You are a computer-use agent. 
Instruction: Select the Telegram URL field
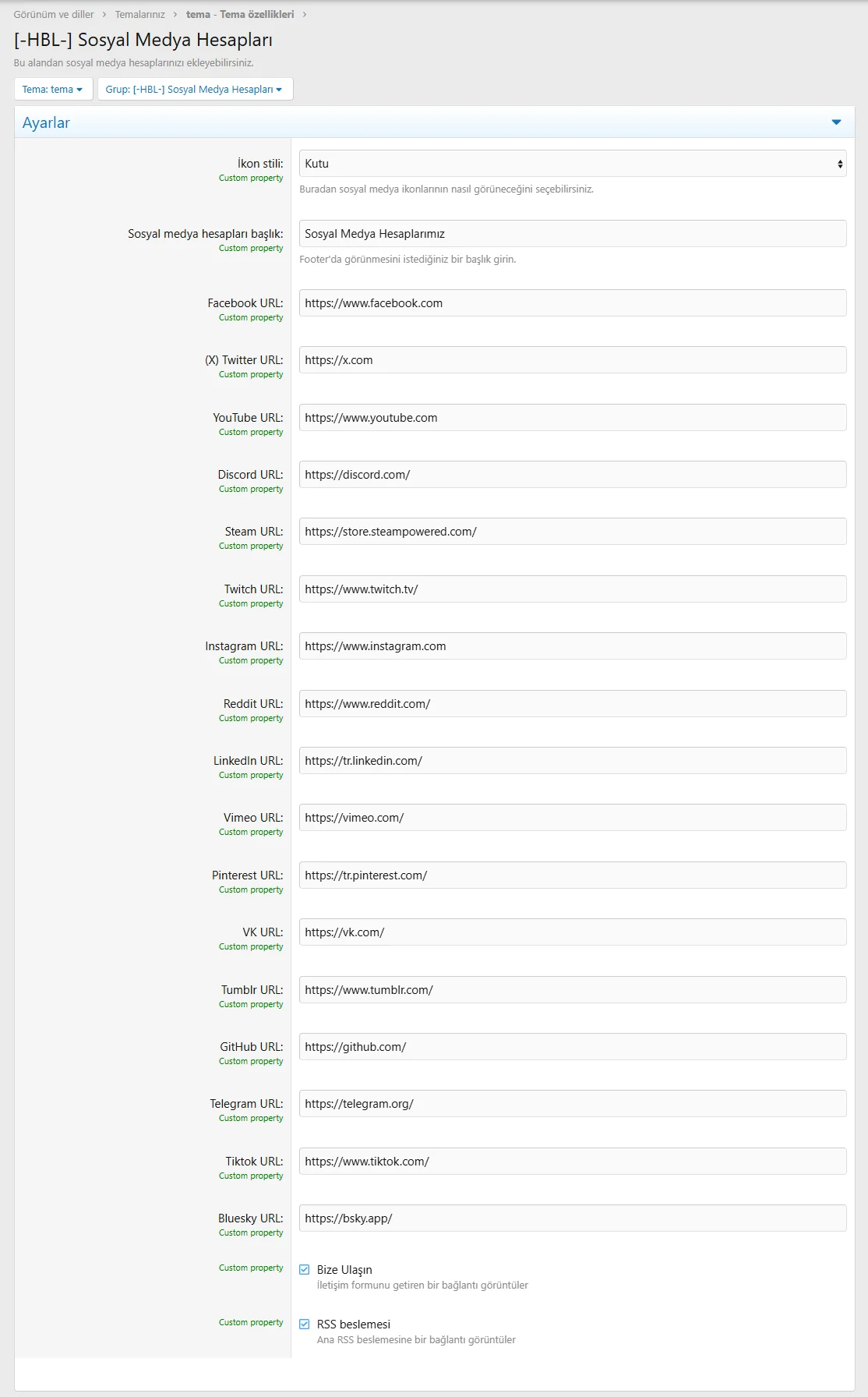[573, 1104]
